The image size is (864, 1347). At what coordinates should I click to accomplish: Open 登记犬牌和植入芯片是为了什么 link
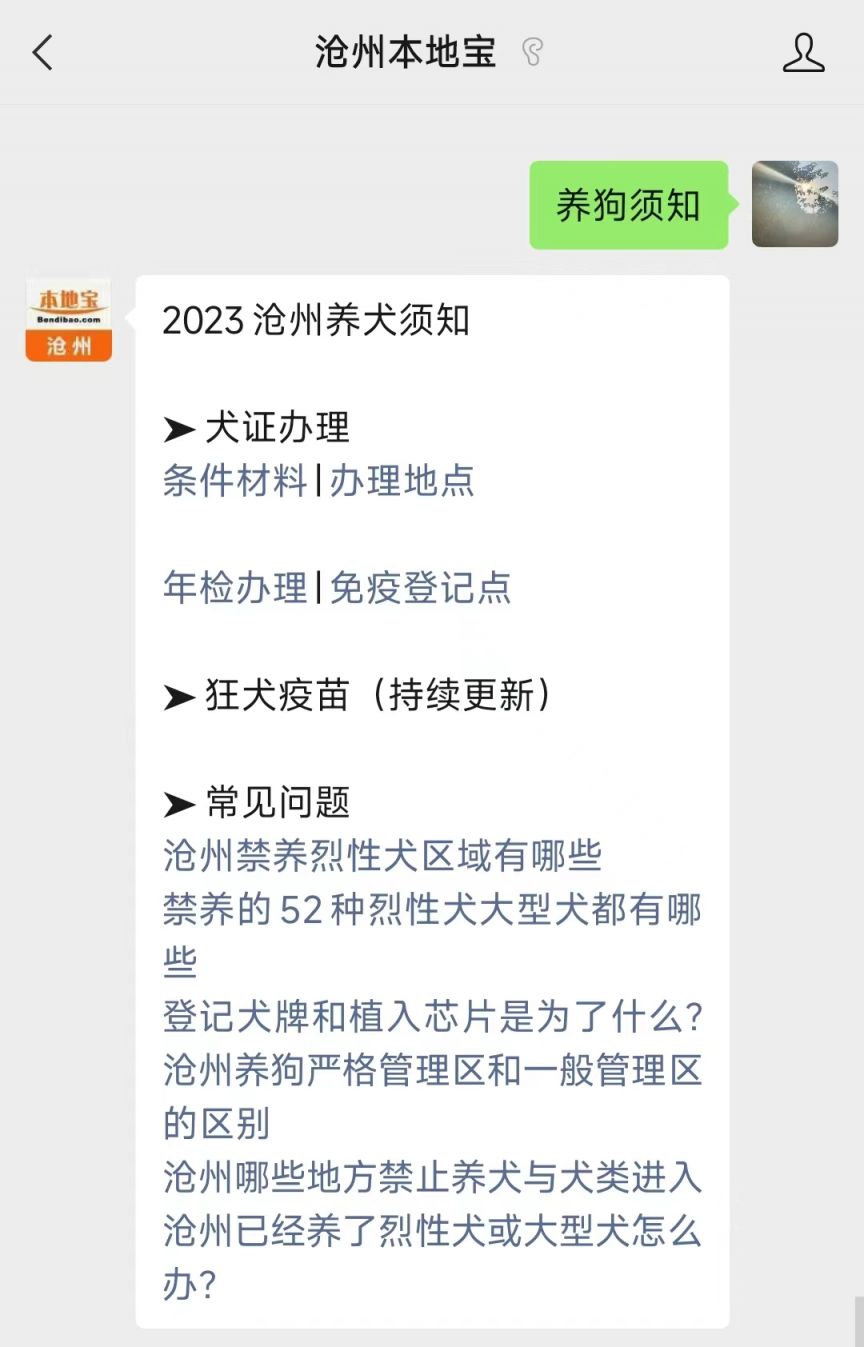click(x=432, y=1017)
